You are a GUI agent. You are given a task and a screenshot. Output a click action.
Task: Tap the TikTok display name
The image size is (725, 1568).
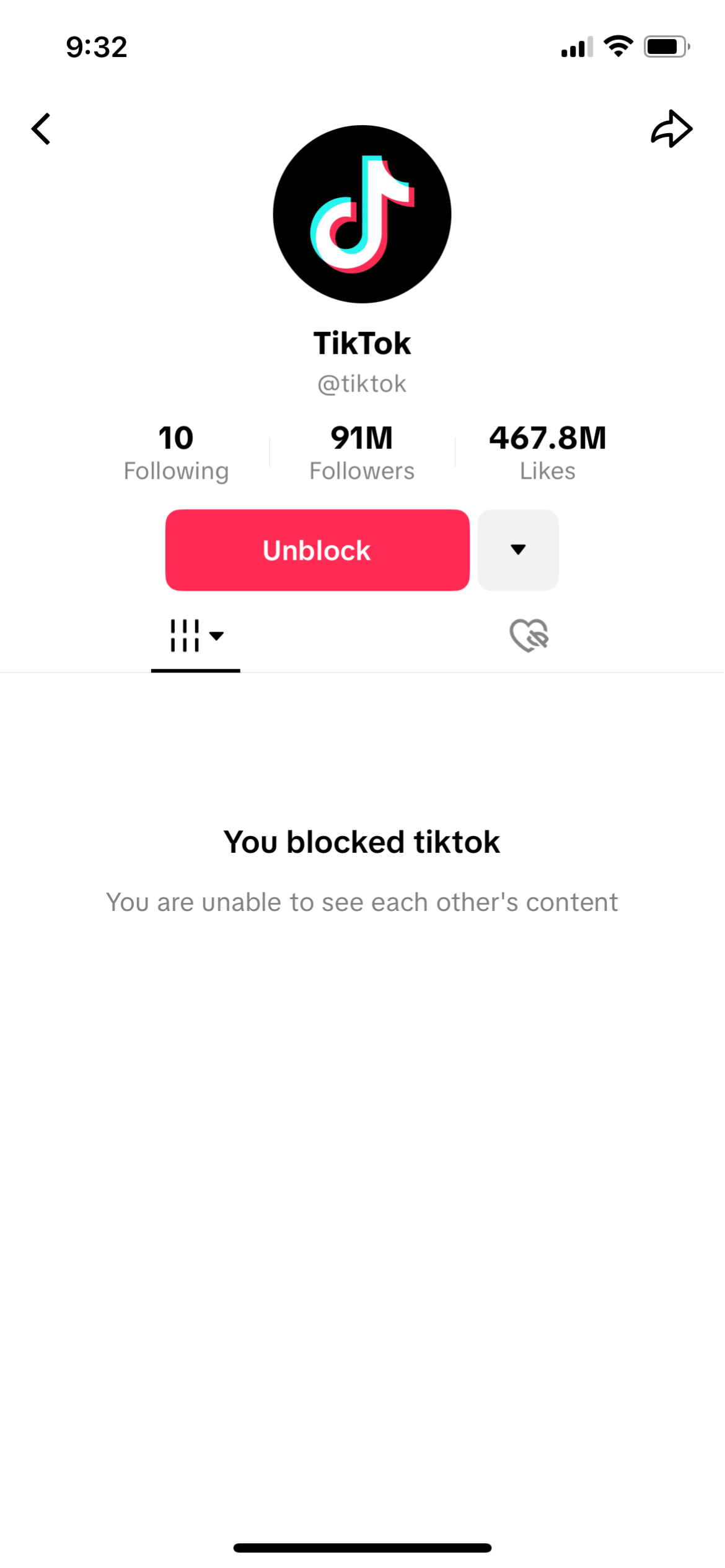(362, 343)
